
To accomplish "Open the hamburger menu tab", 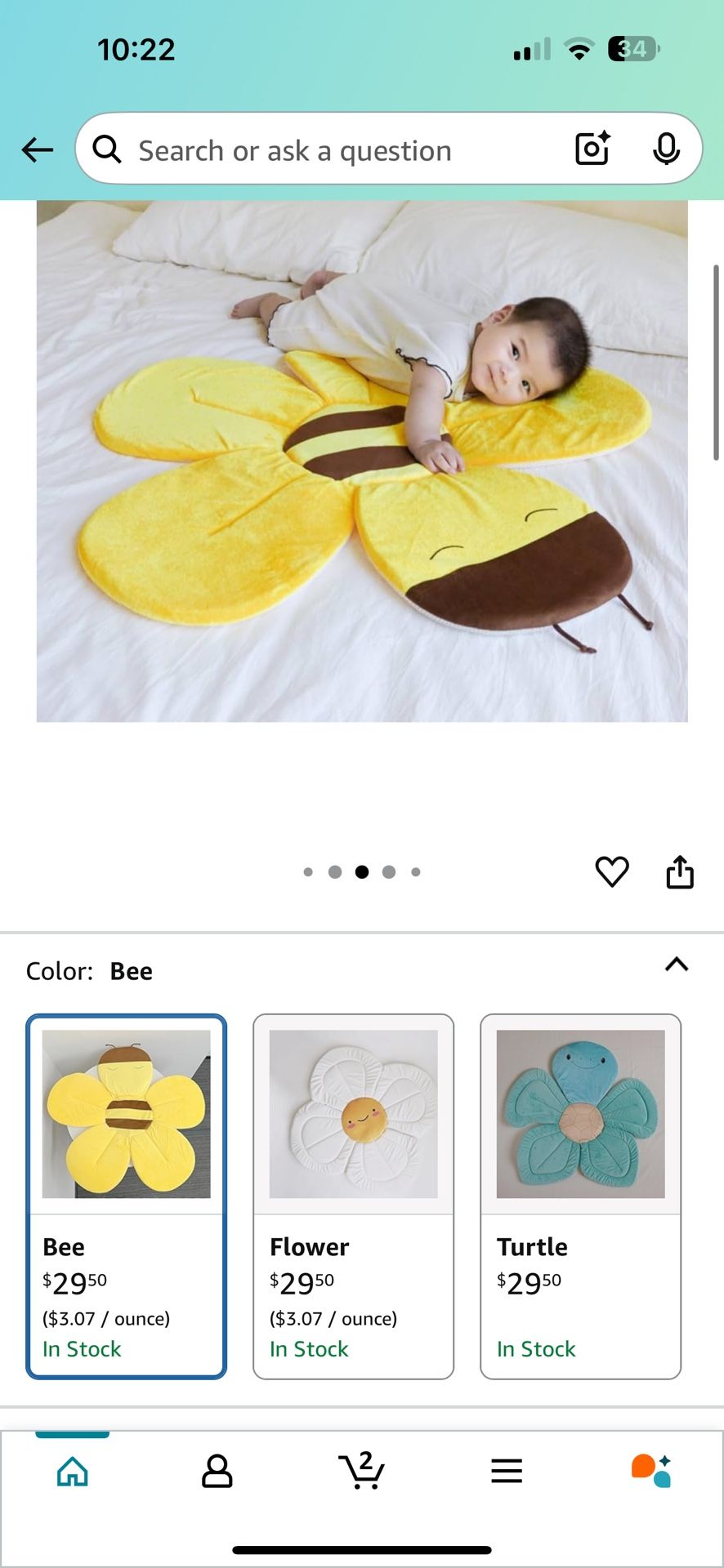I will click(x=507, y=1471).
